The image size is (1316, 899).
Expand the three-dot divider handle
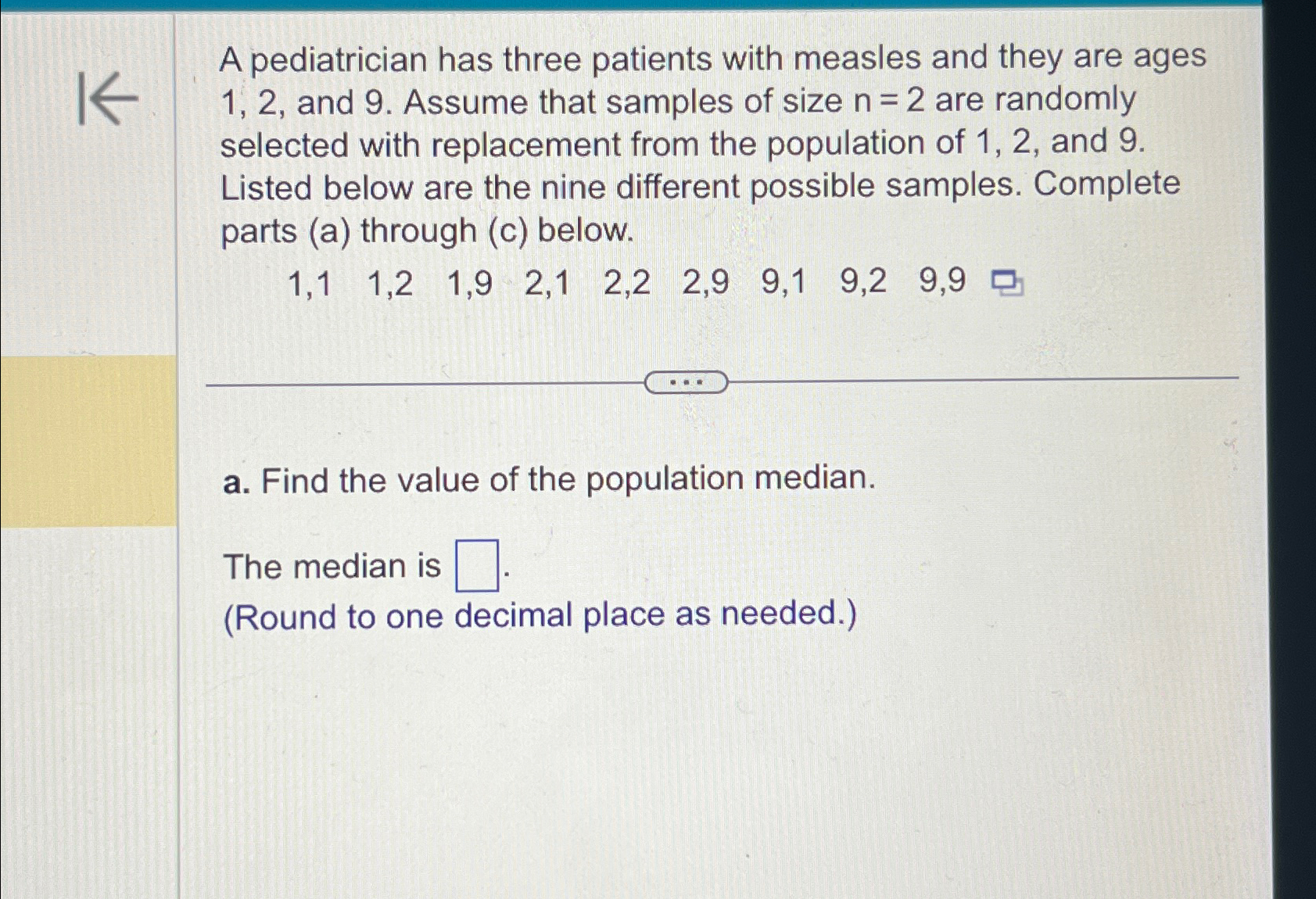(686, 382)
